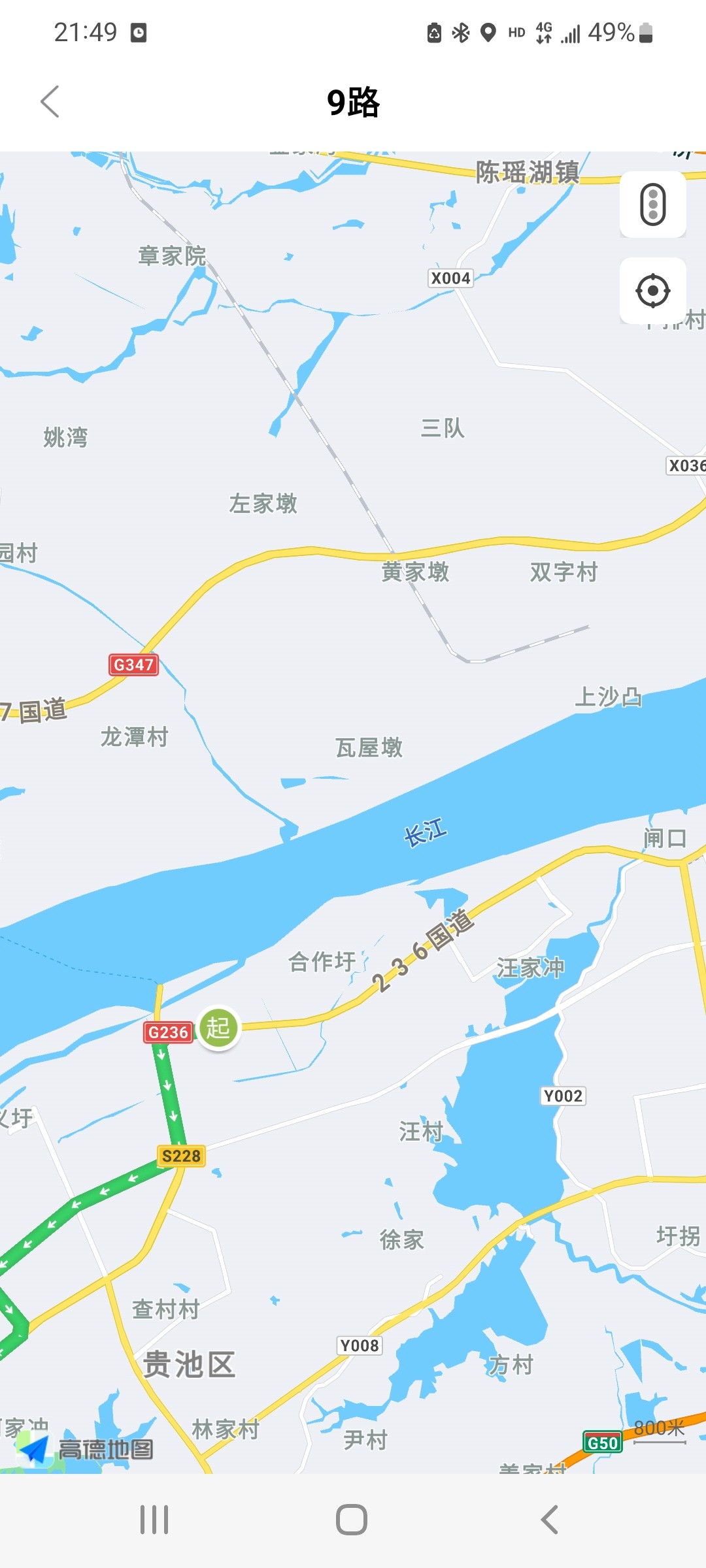Image resolution: width=706 pixels, height=1568 pixels.
Task: Go to the system home screen
Action: point(352,1520)
